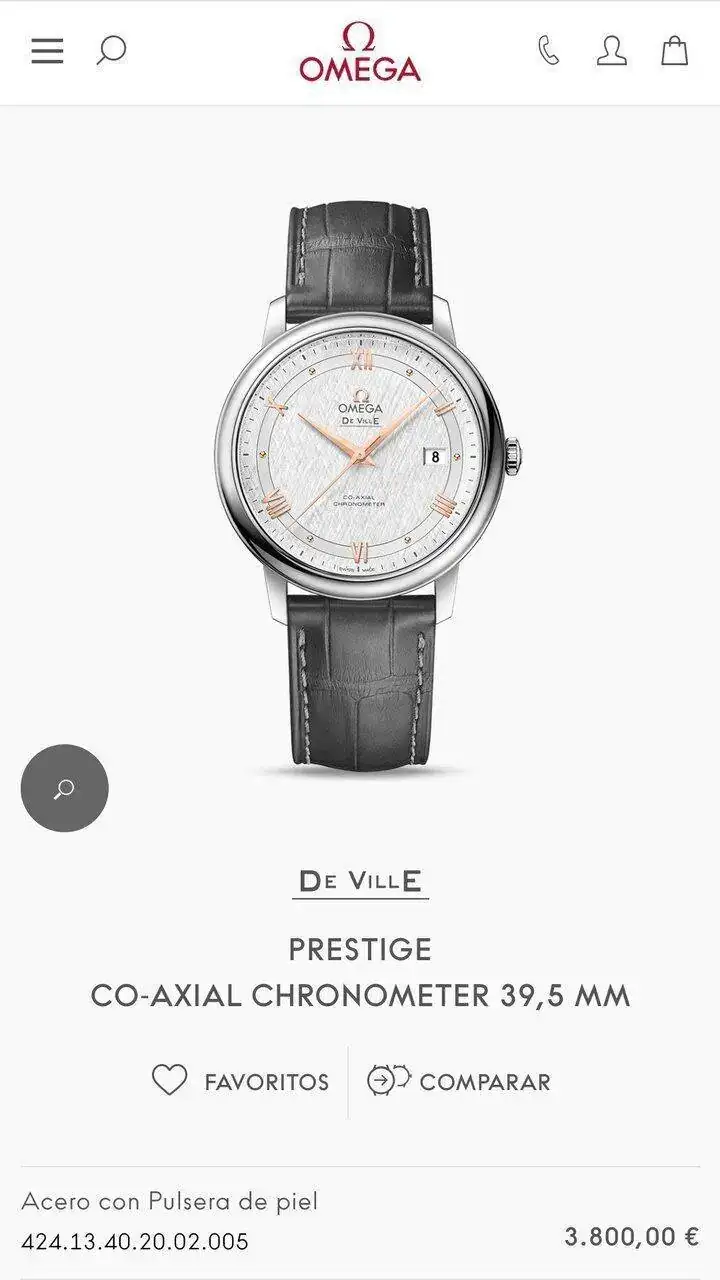
Task: Open the search icon in header
Action: 111,50
